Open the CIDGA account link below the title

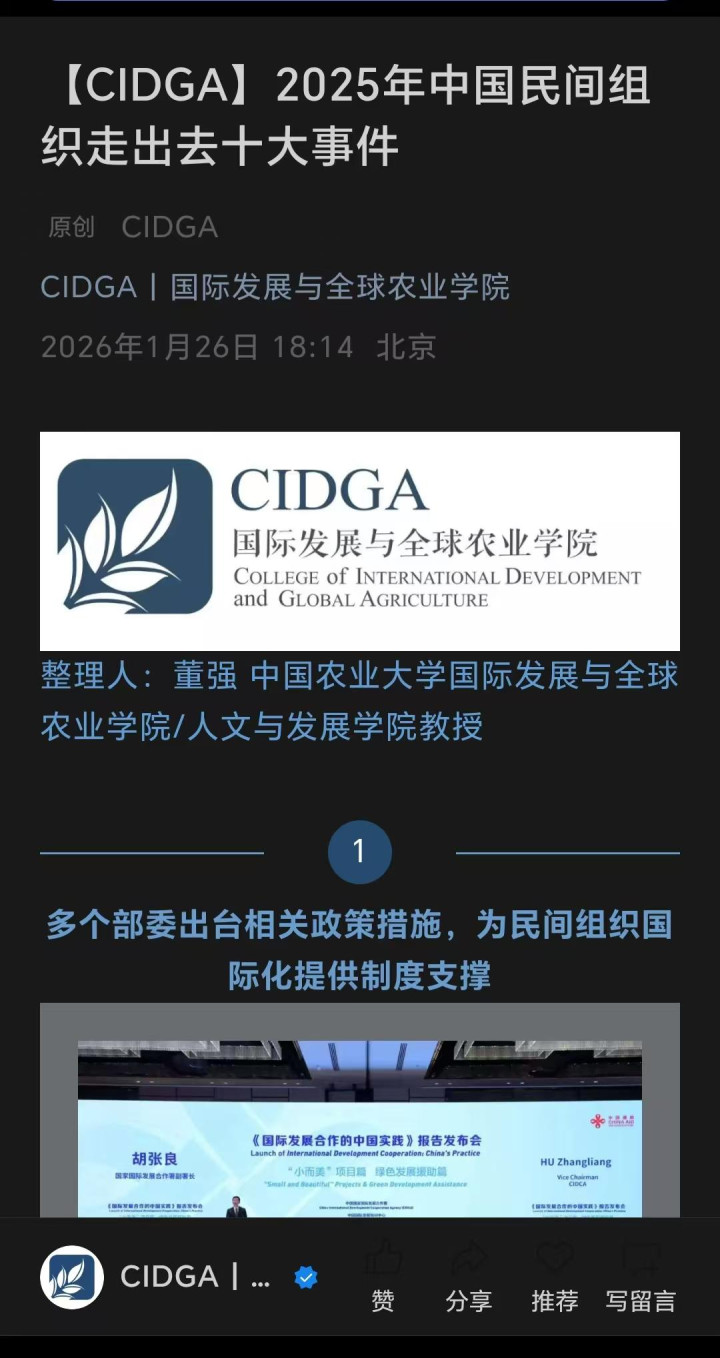169,227
